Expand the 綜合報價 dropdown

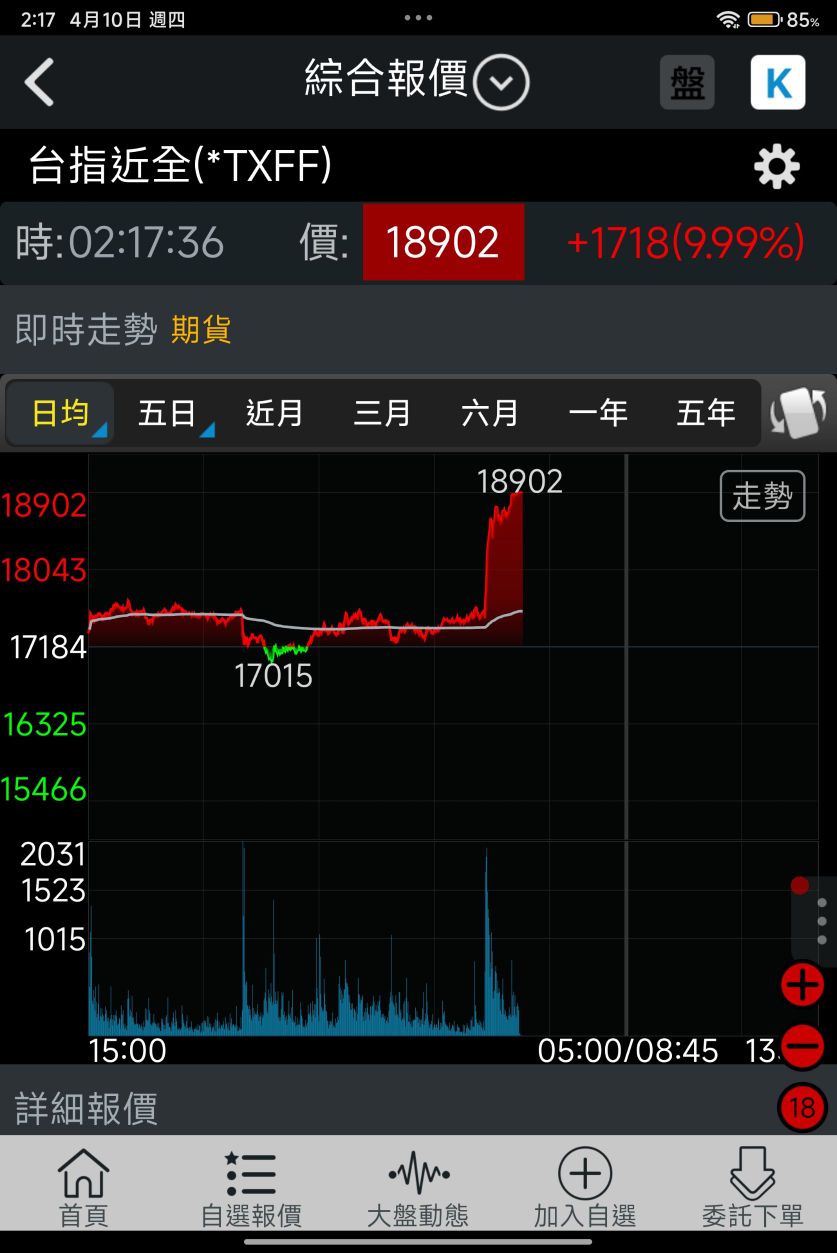[x=500, y=83]
